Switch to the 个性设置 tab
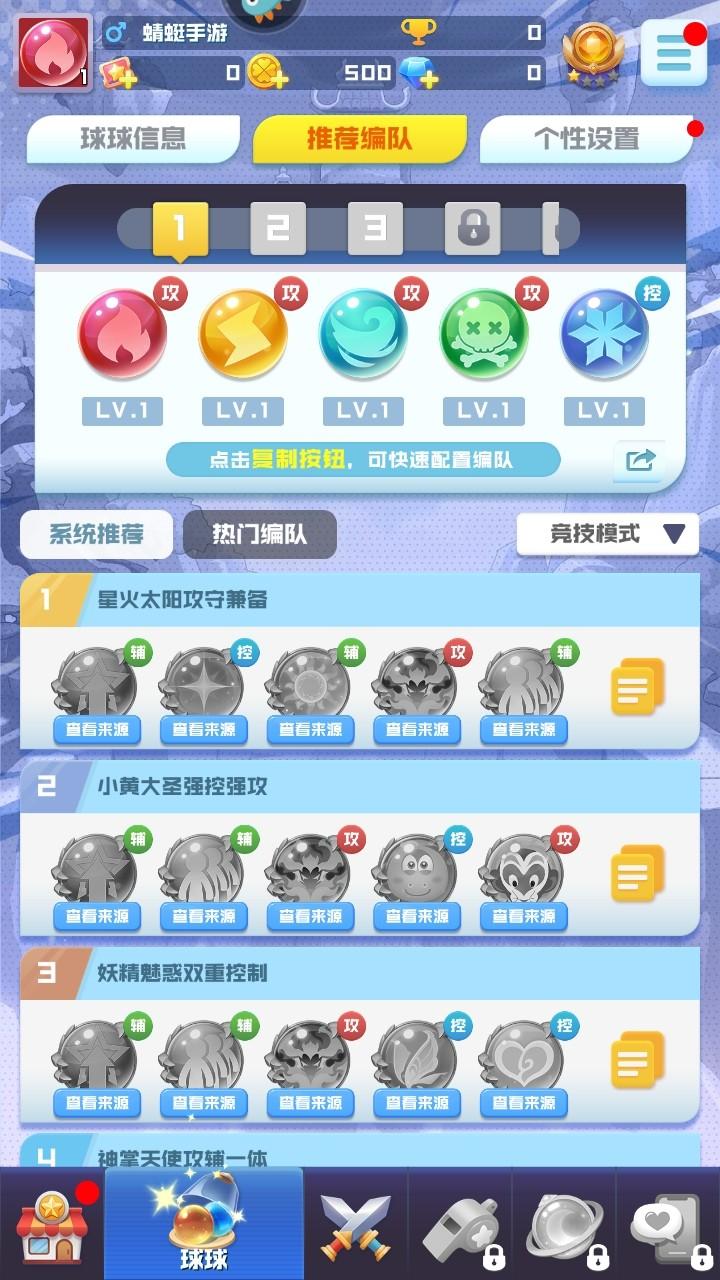The width and height of the screenshot is (720, 1280). [586, 139]
